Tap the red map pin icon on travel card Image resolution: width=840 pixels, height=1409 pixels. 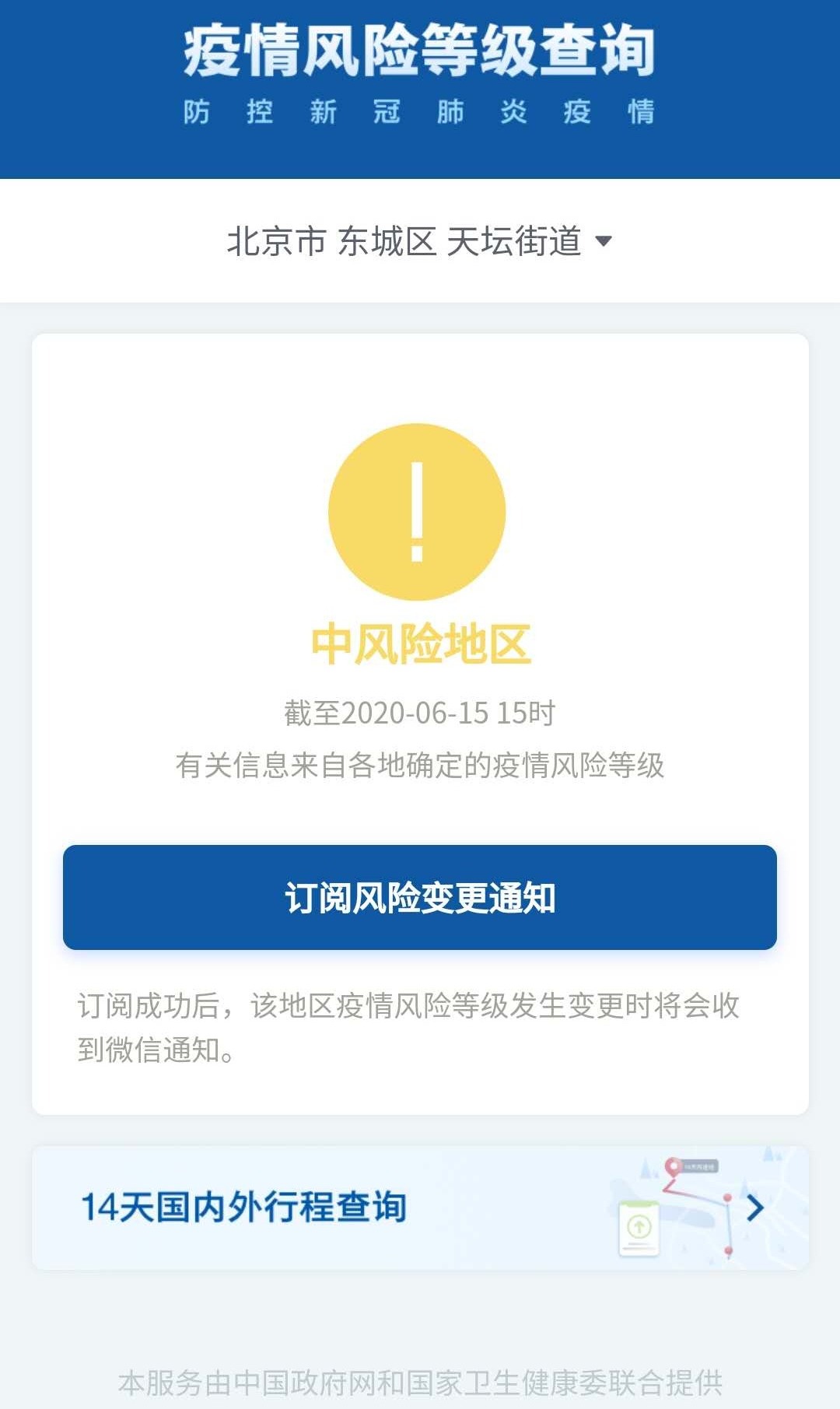pyautogui.click(x=673, y=1167)
